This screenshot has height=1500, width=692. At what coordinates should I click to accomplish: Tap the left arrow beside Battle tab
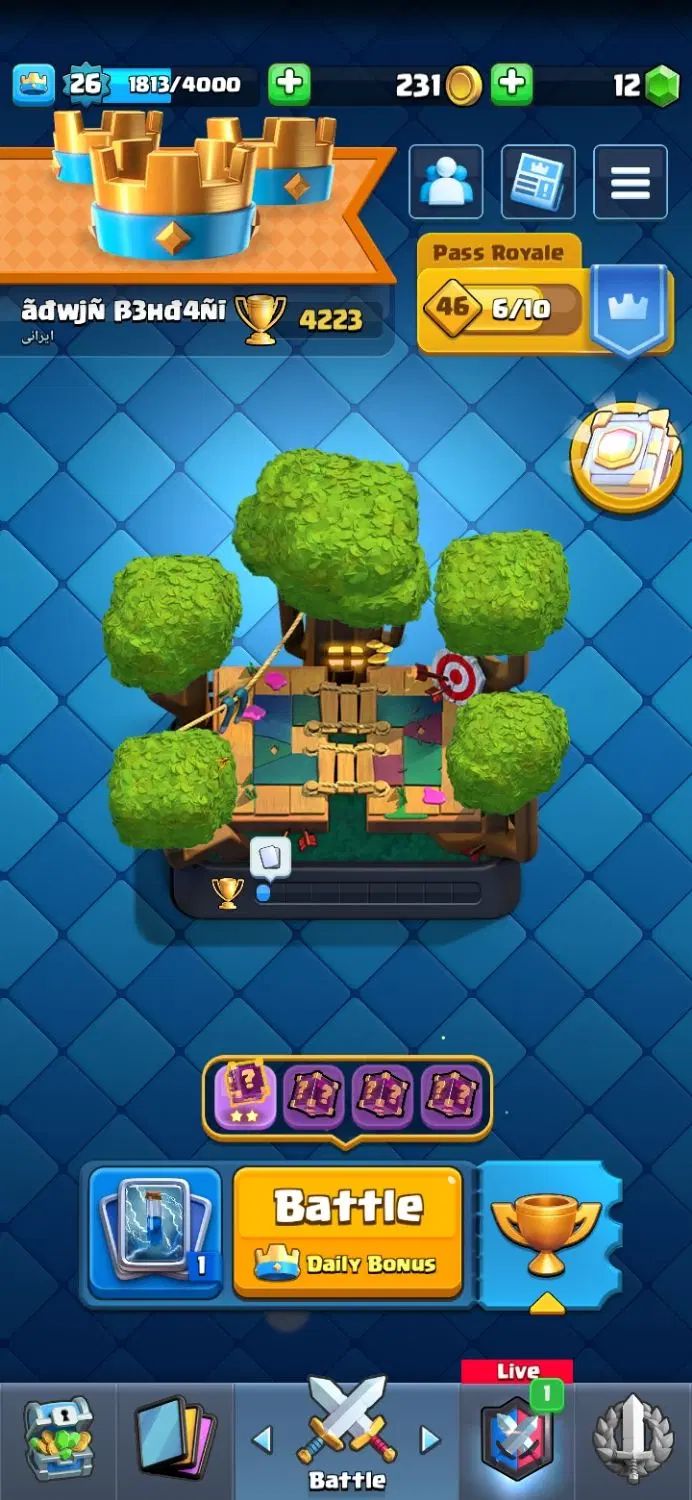coord(262,1440)
